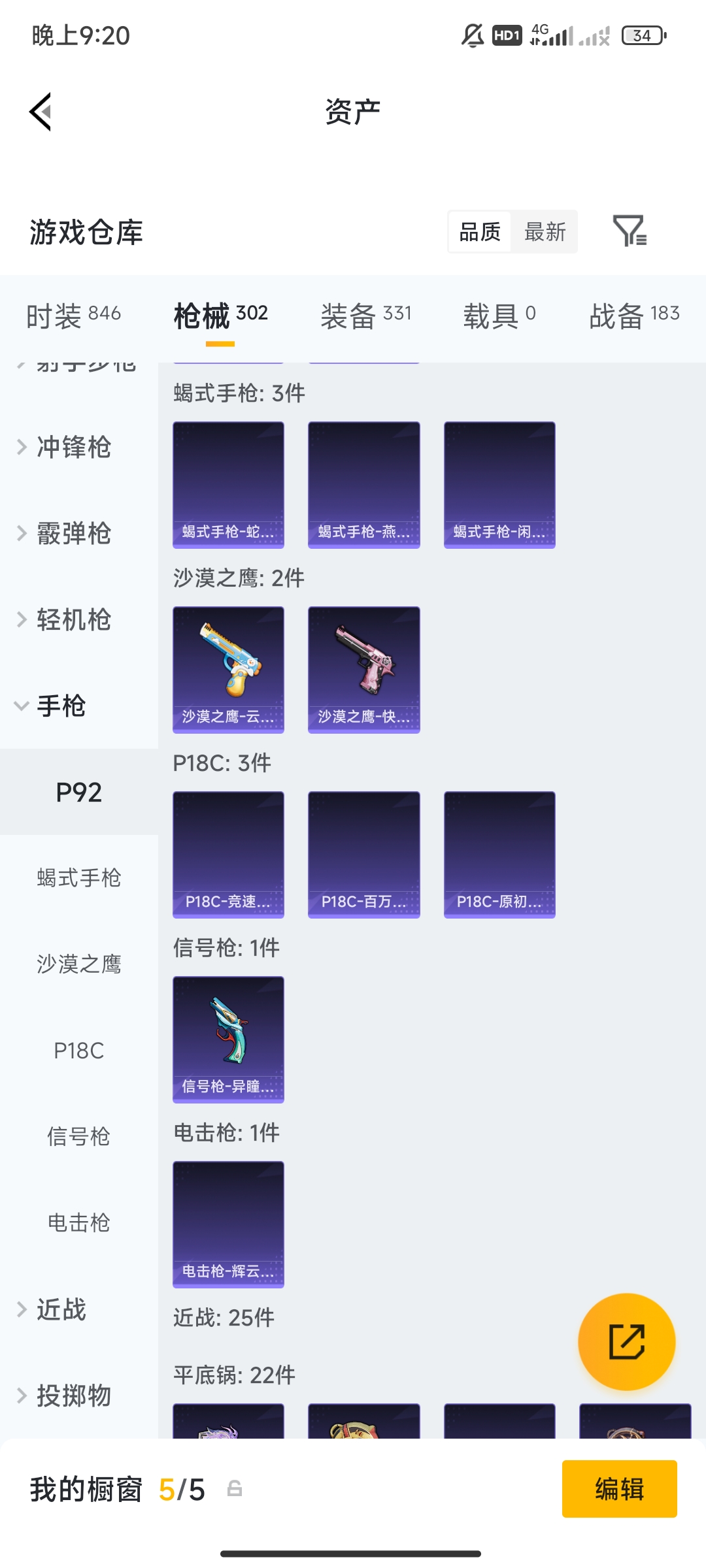The width and height of the screenshot is (706, 1568).
Task: Select the 信号枪-异瞳 flare gun card
Action: point(228,1040)
